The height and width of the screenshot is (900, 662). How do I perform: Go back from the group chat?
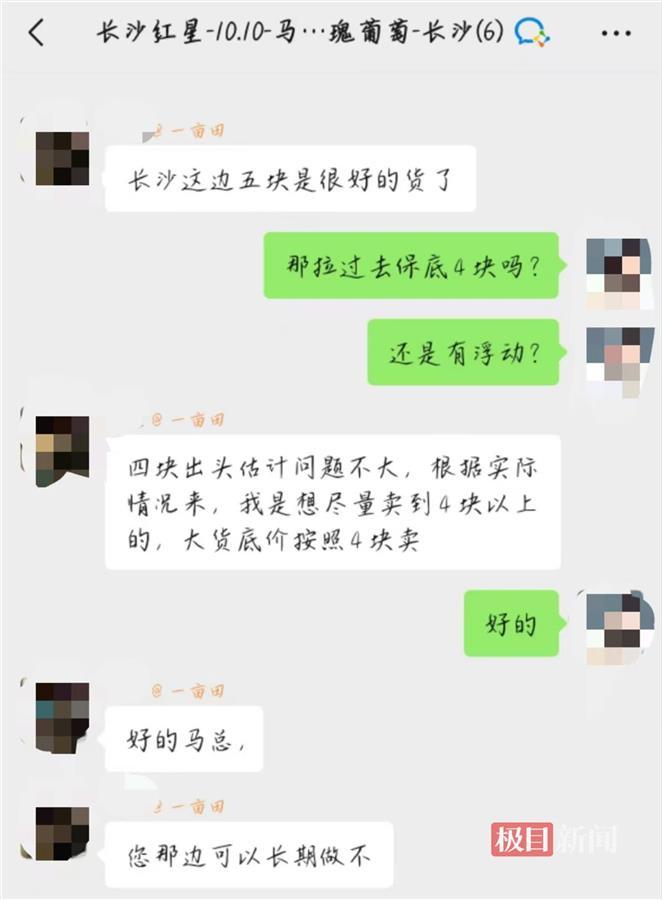[x=37, y=32]
